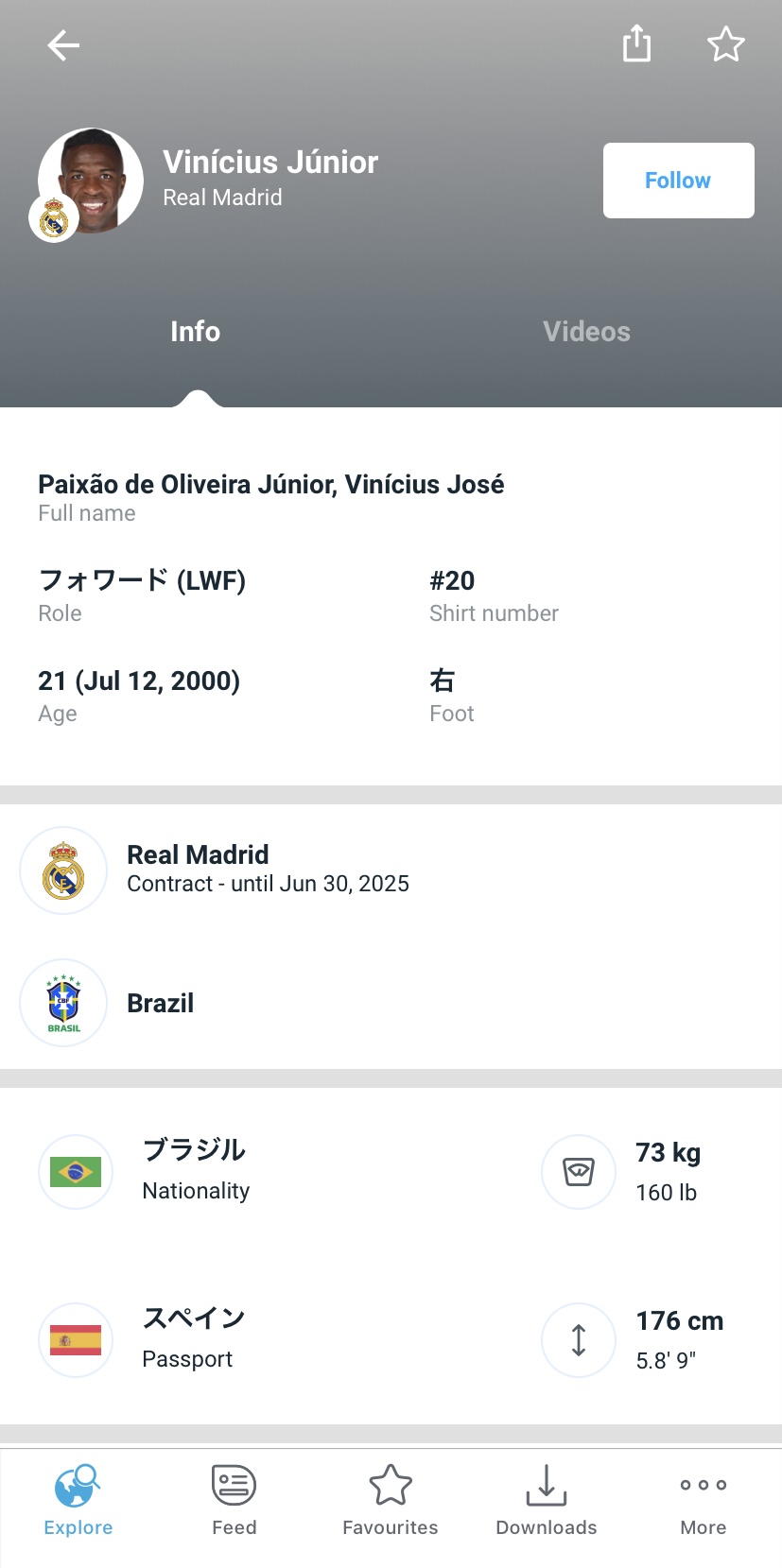Open the Explore tab
The width and height of the screenshot is (782, 1568).
pos(78,1500)
